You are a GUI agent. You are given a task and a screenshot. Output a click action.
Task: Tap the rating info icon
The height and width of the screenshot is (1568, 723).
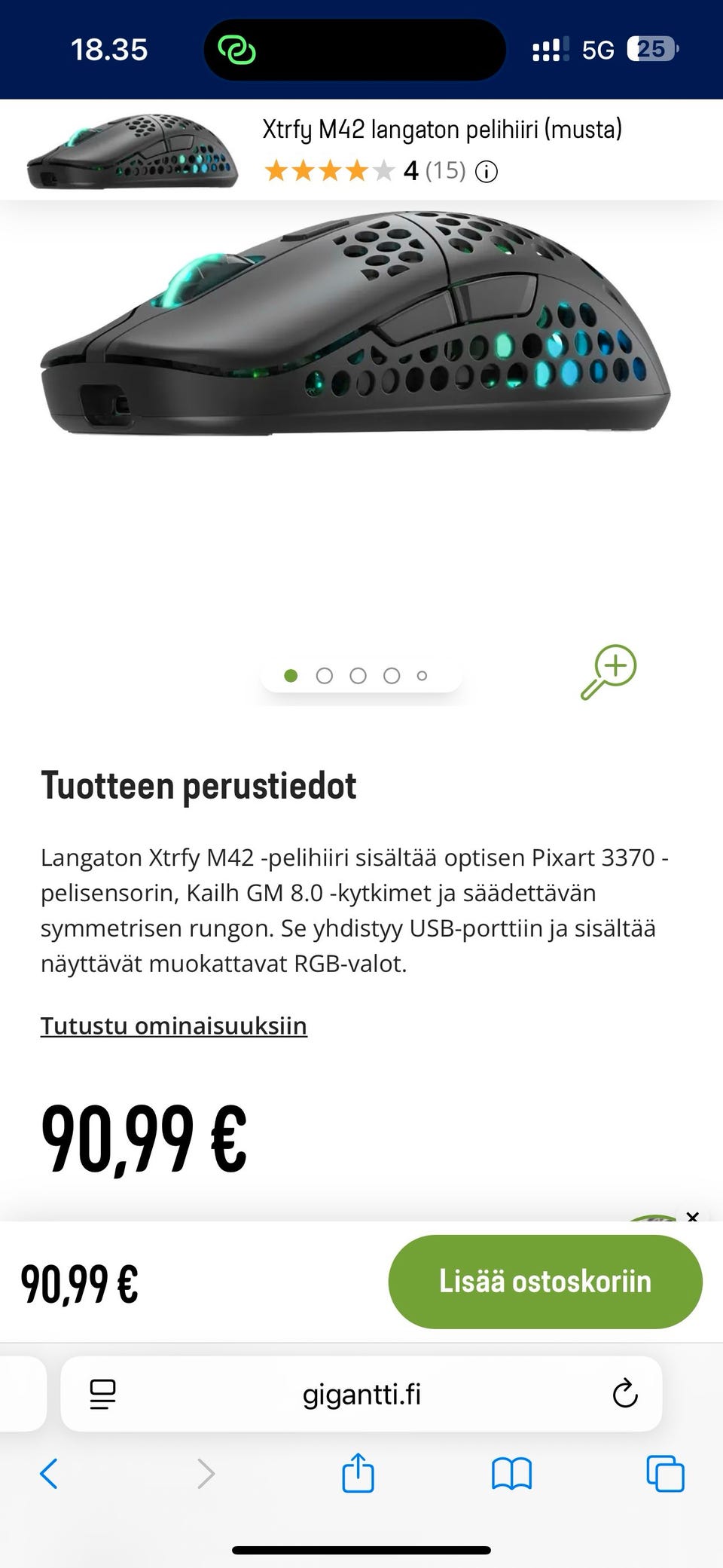coord(487,171)
